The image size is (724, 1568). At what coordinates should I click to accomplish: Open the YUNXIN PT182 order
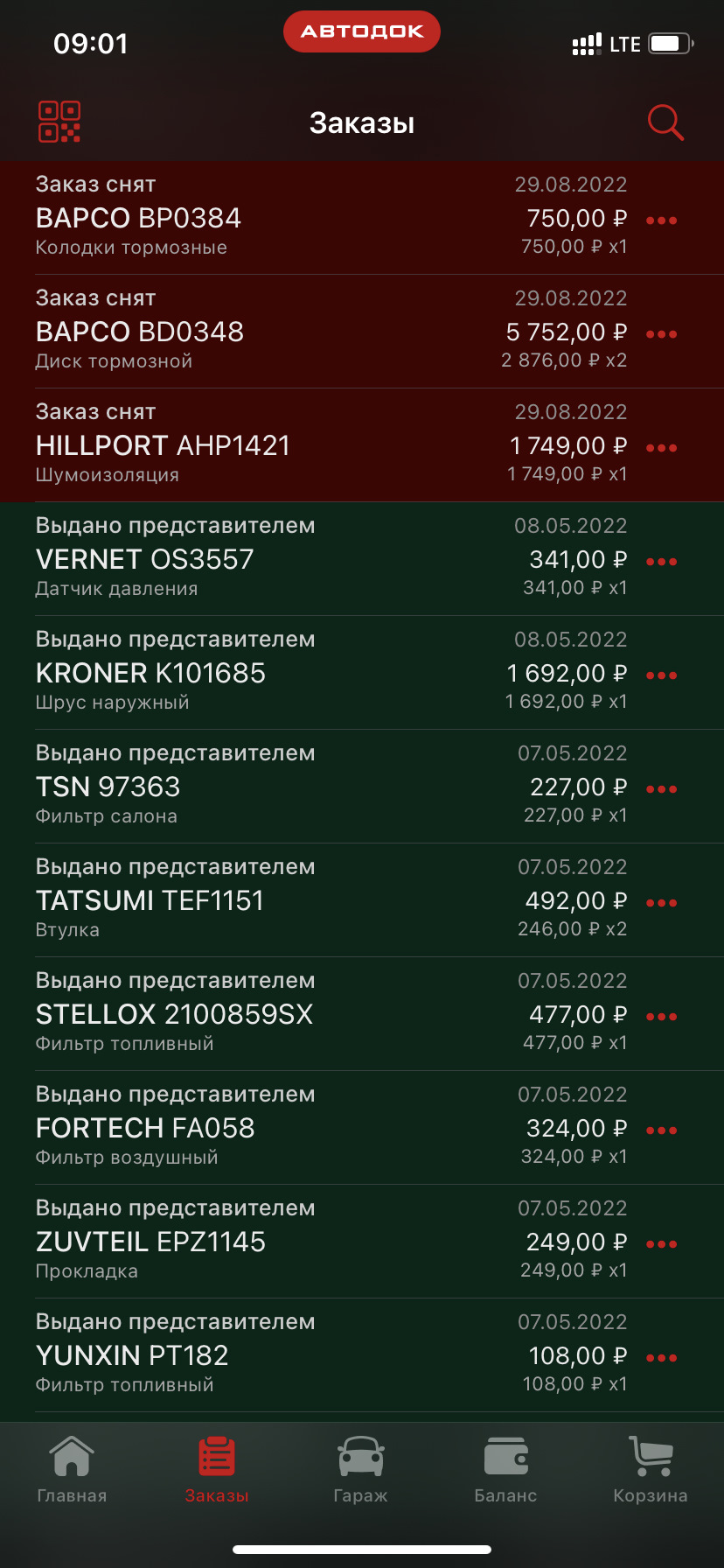click(x=262, y=1355)
